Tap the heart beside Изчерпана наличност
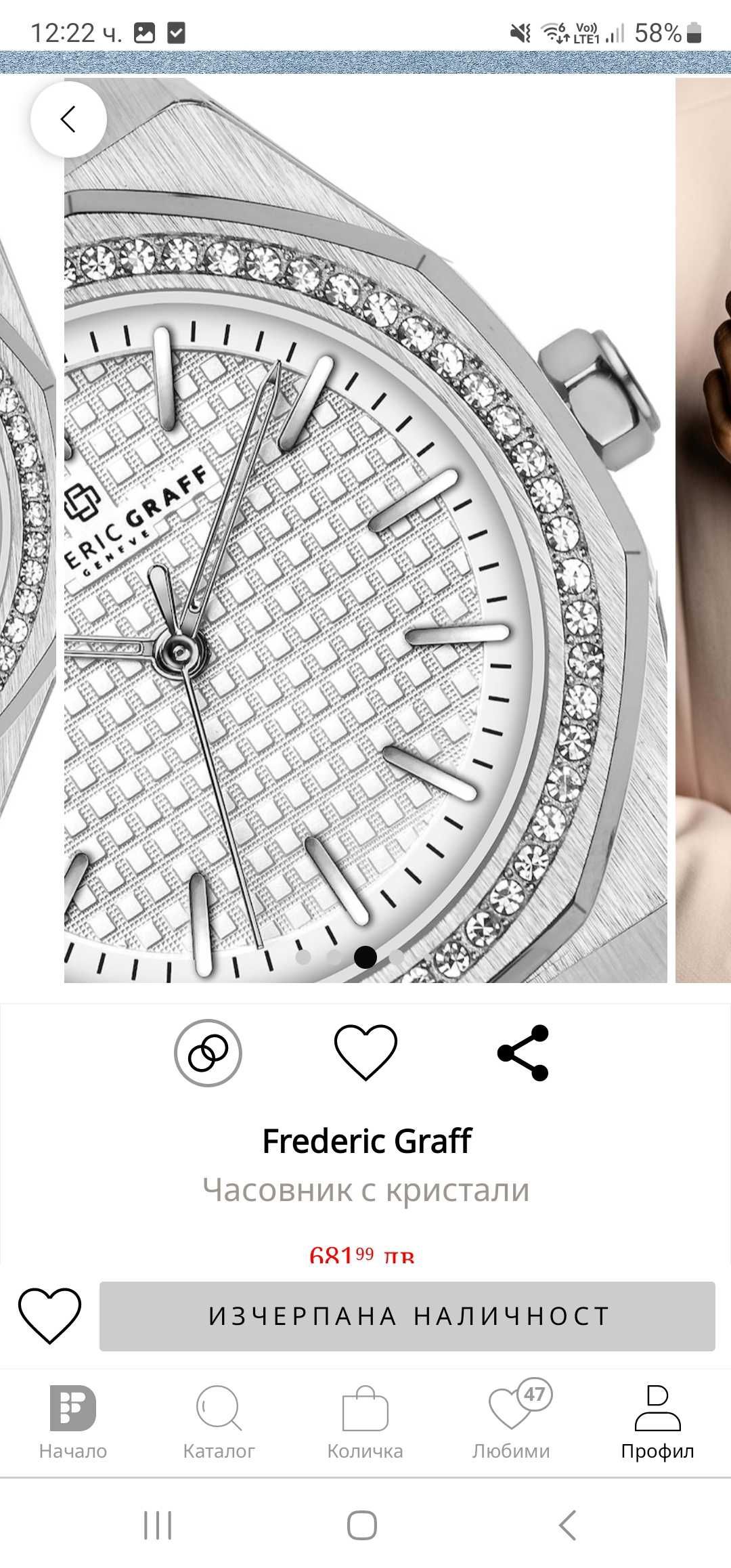 coord(49,1315)
